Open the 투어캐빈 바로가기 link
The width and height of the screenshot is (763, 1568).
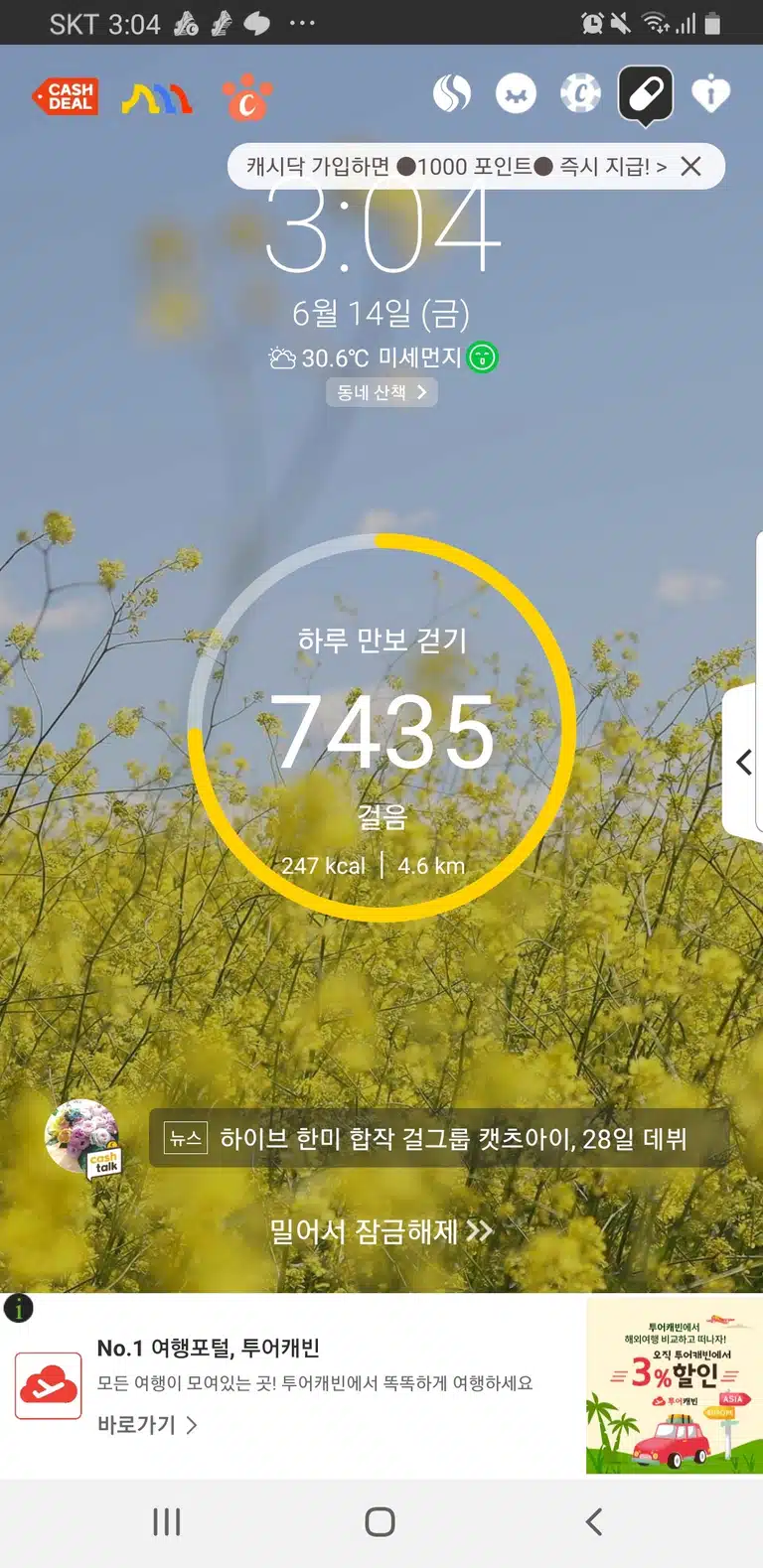click(x=147, y=1425)
